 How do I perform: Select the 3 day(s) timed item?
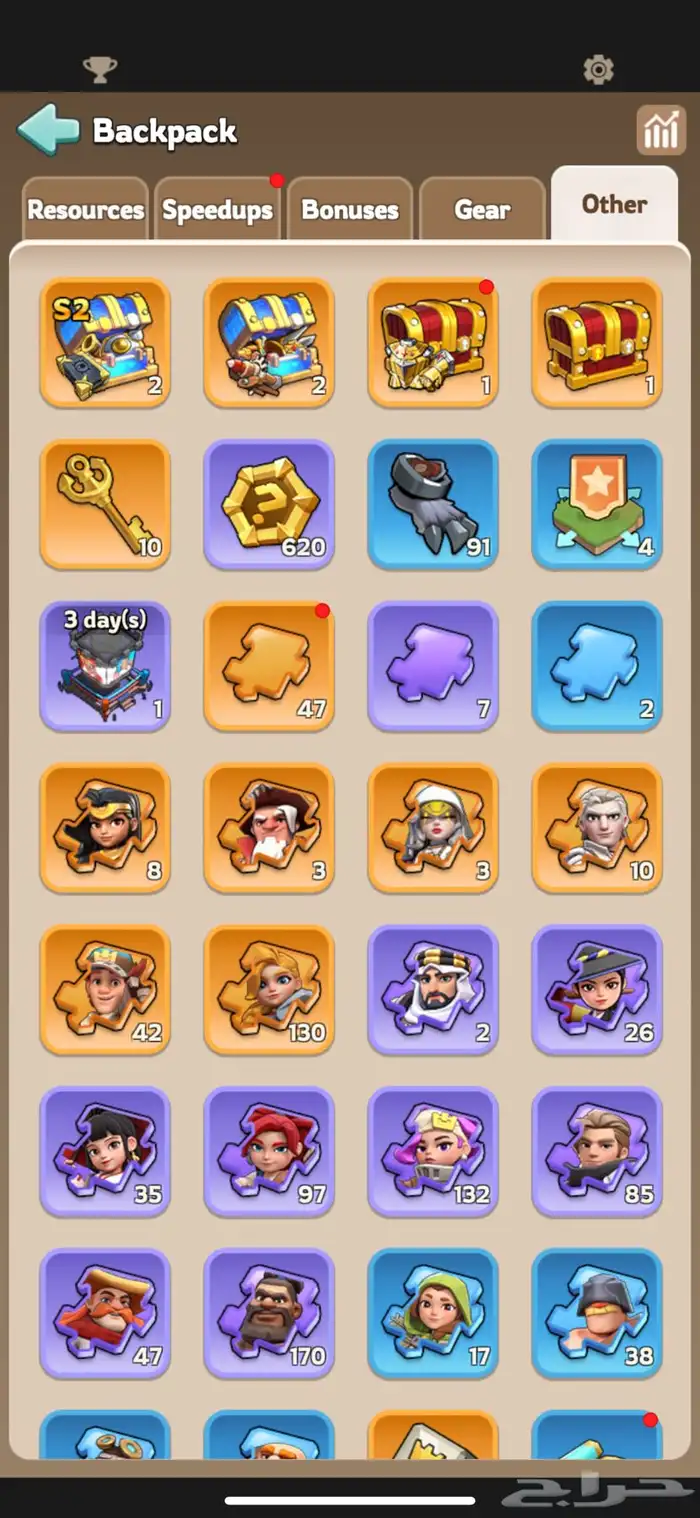click(105, 666)
